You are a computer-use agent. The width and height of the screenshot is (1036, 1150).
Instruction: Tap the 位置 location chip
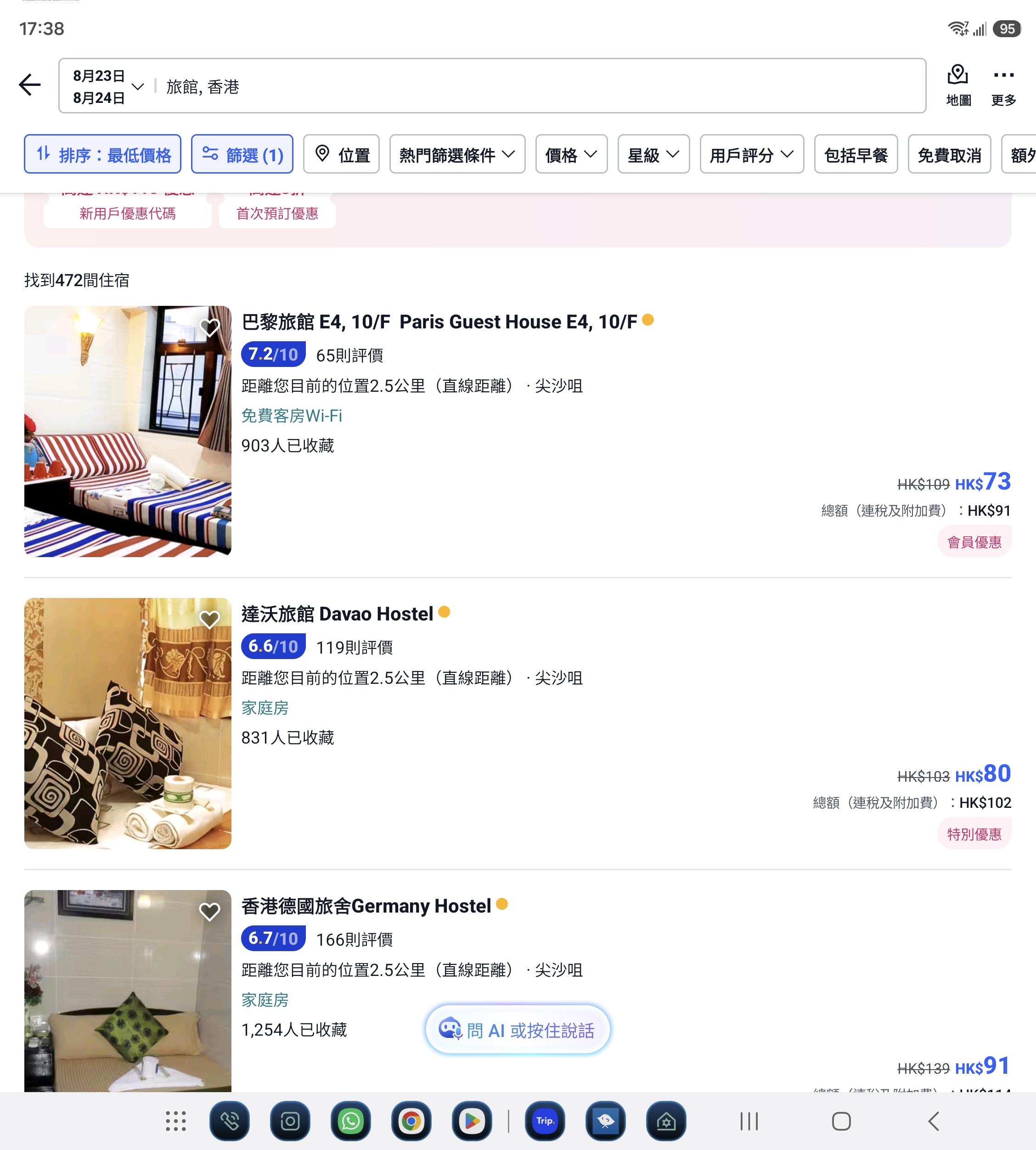(x=341, y=154)
